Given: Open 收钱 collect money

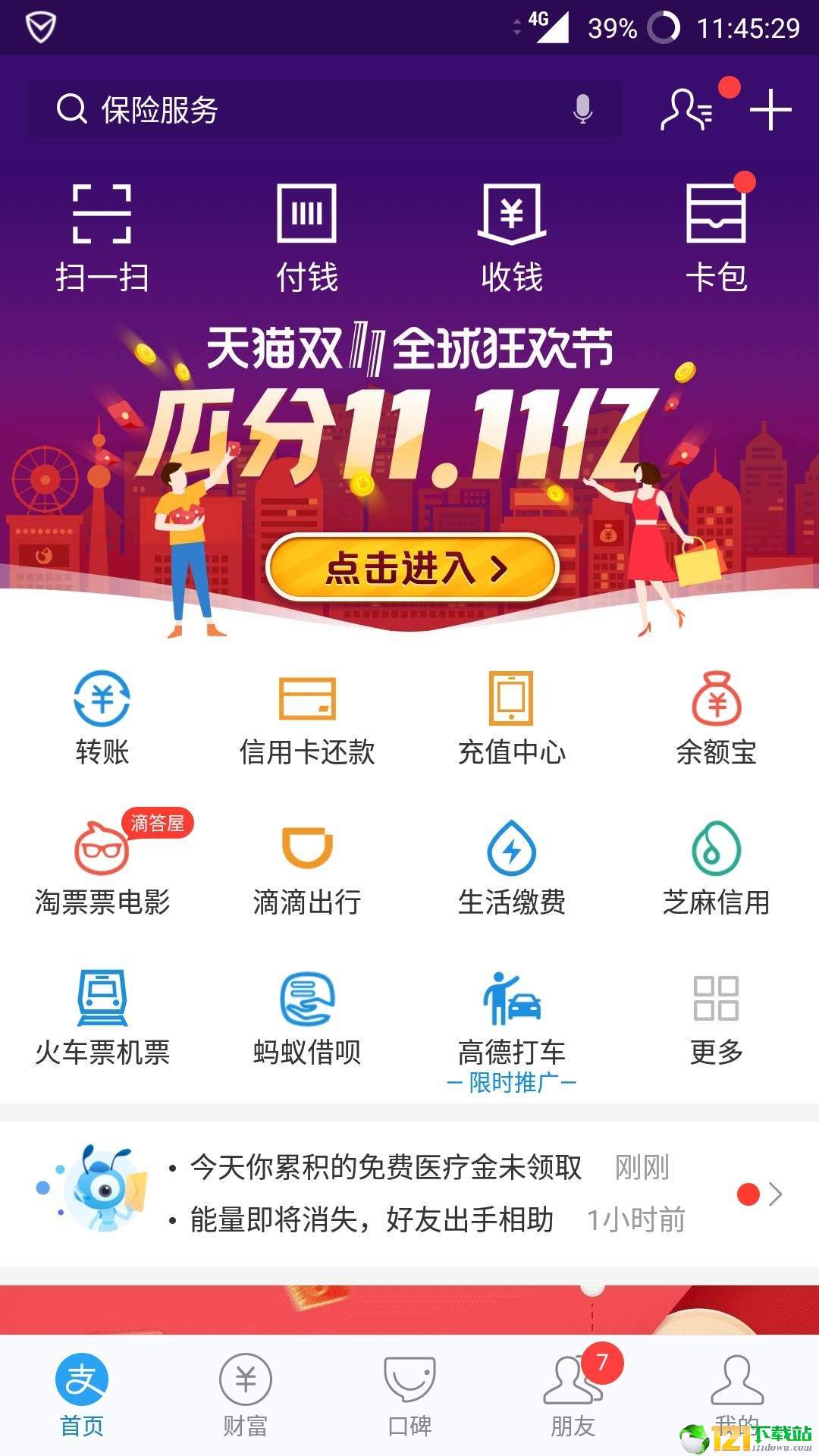Looking at the screenshot, I should pyautogui.click(x=512, y=237).
